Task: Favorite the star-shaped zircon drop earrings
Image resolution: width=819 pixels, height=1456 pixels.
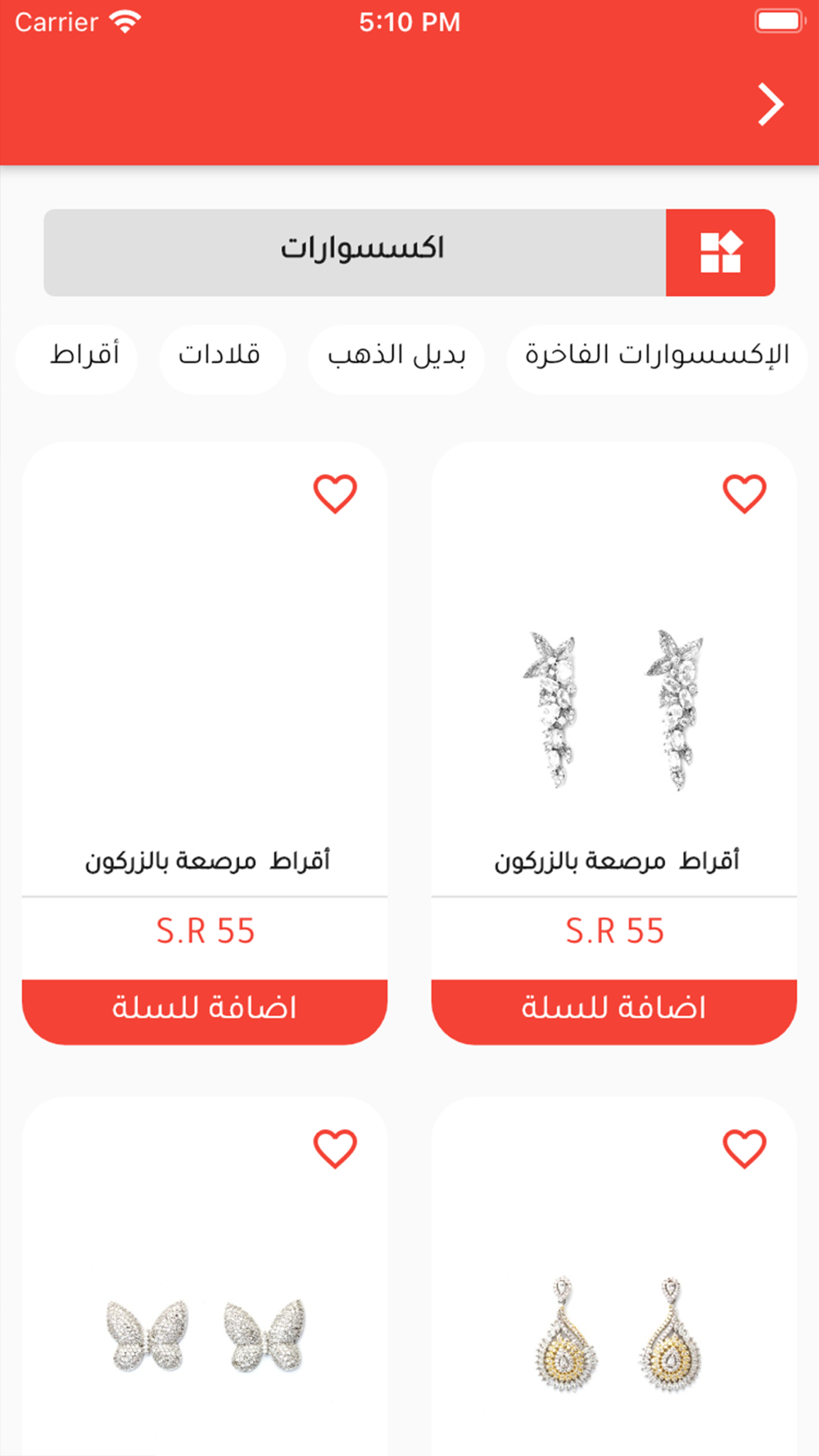Action: [744, 494]
